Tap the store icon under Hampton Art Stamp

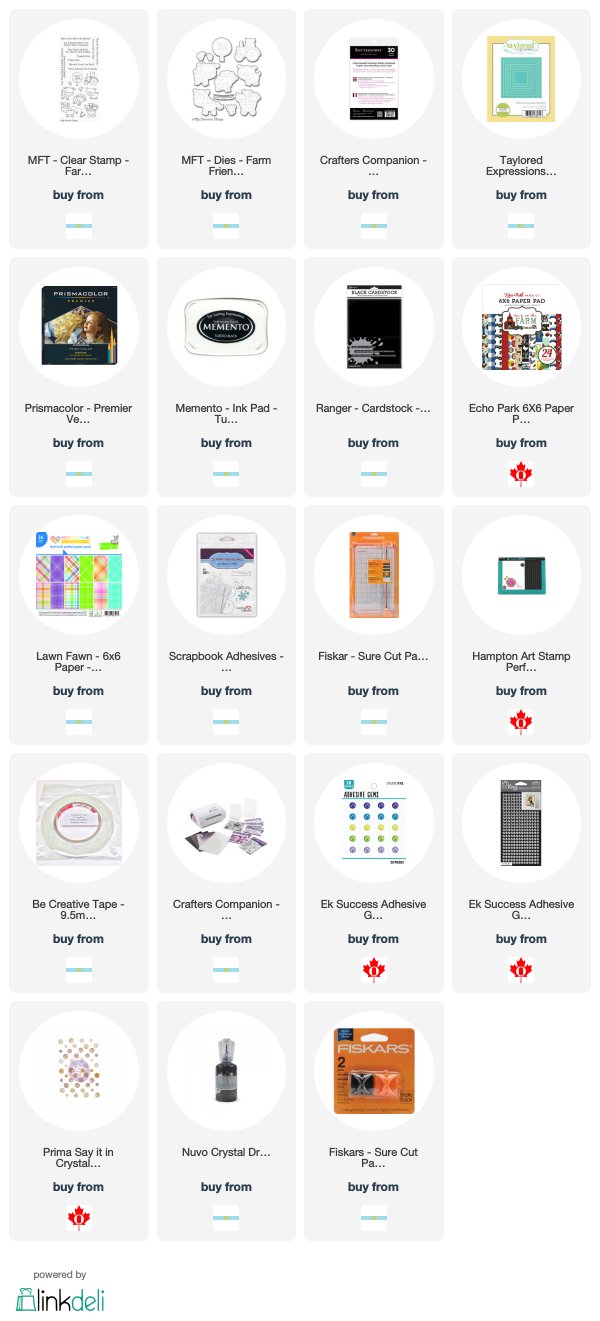(x=521, y=722)
